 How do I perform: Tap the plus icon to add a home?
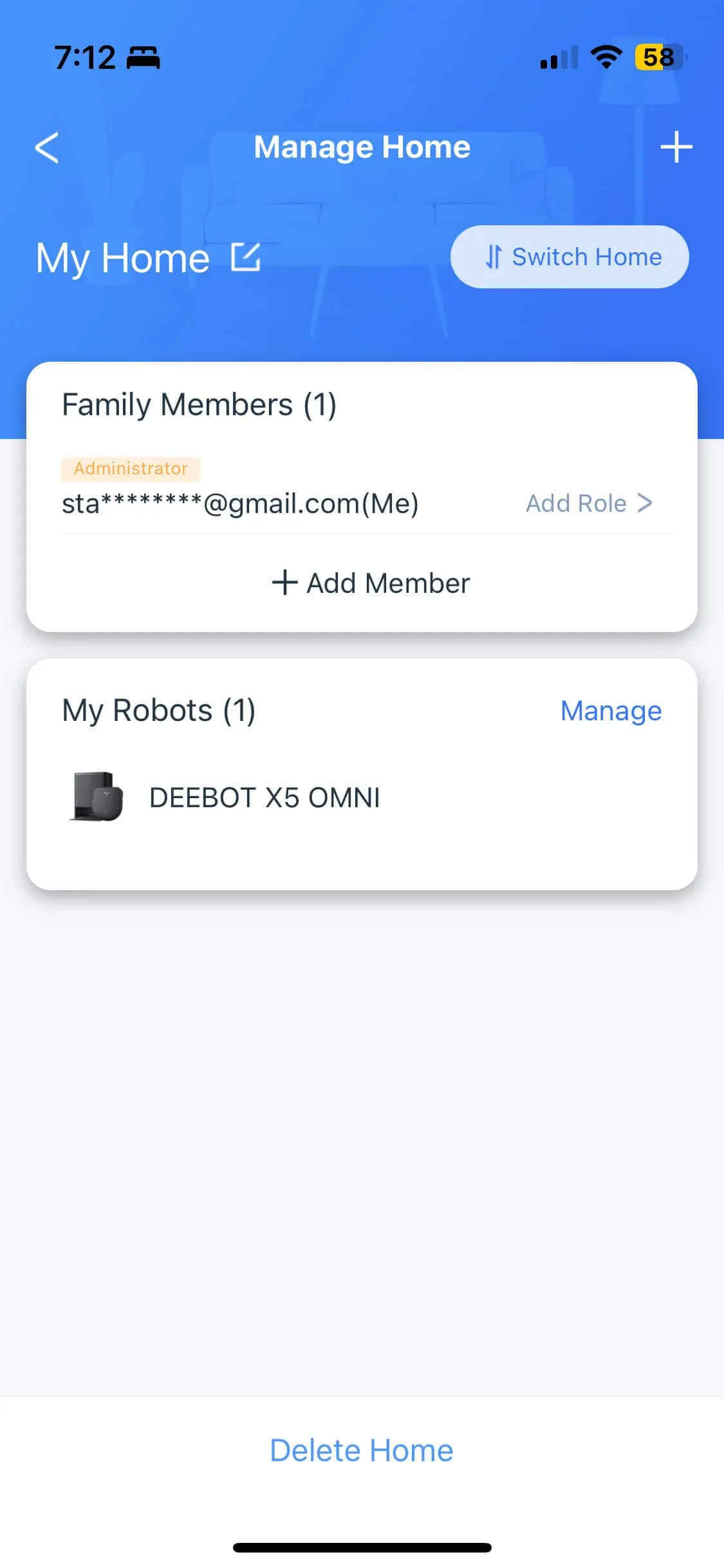click(676, 147)
